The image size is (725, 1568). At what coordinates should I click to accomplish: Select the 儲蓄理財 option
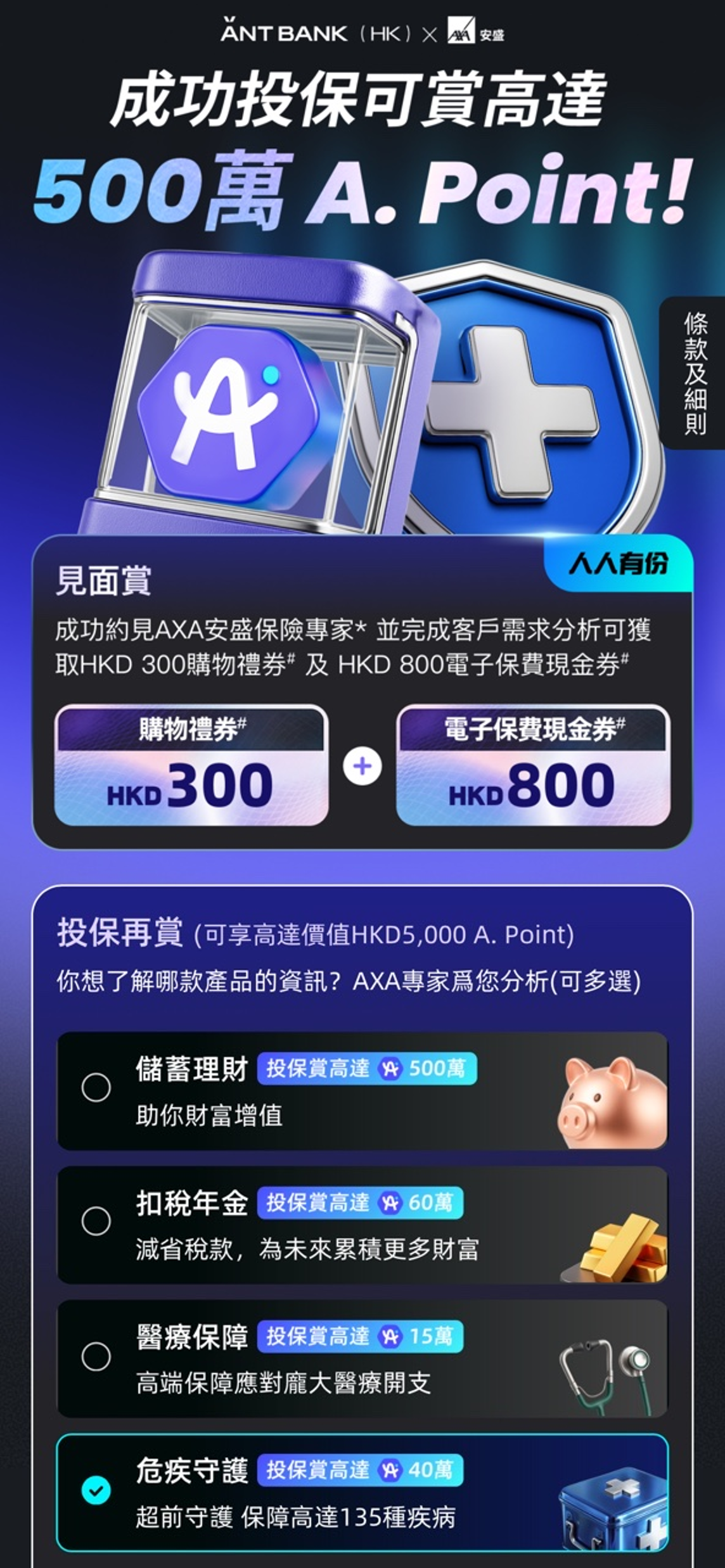(x=96, y=1088)
